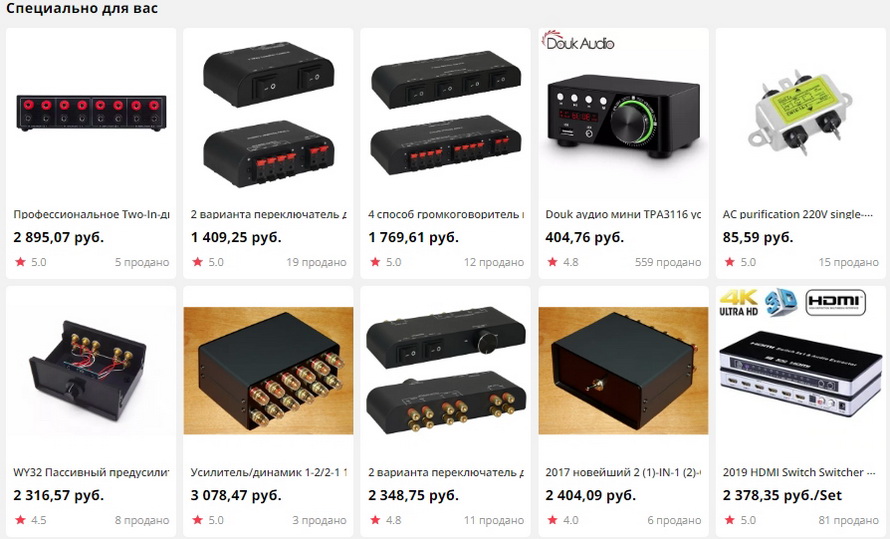The height and width of the screenshot is (539, 890).
Task: View the product priced 2 348,75 руб.
Action: pos(445,370)
